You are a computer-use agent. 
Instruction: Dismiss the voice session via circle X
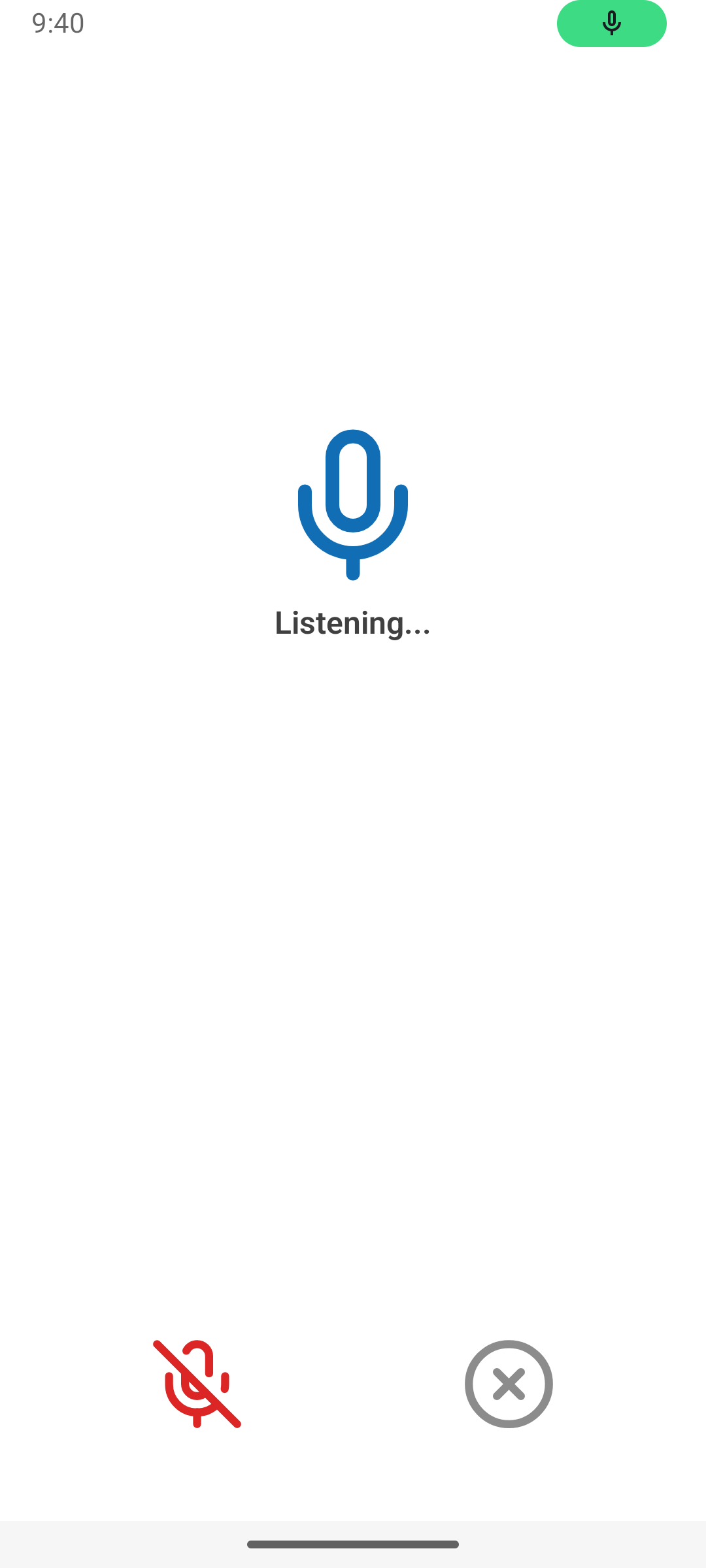click(x=509, y=1384)
